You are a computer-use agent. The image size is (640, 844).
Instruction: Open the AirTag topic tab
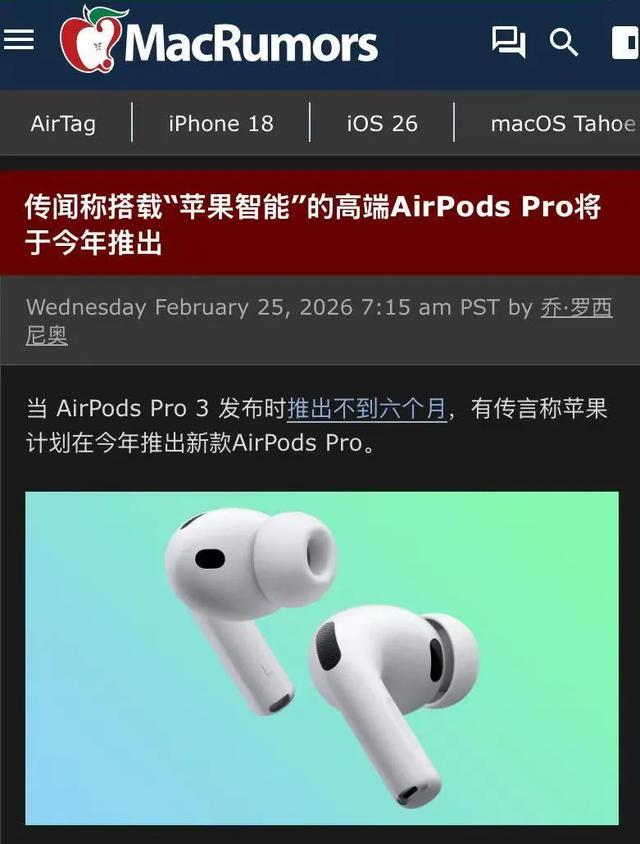pos(63,123)
